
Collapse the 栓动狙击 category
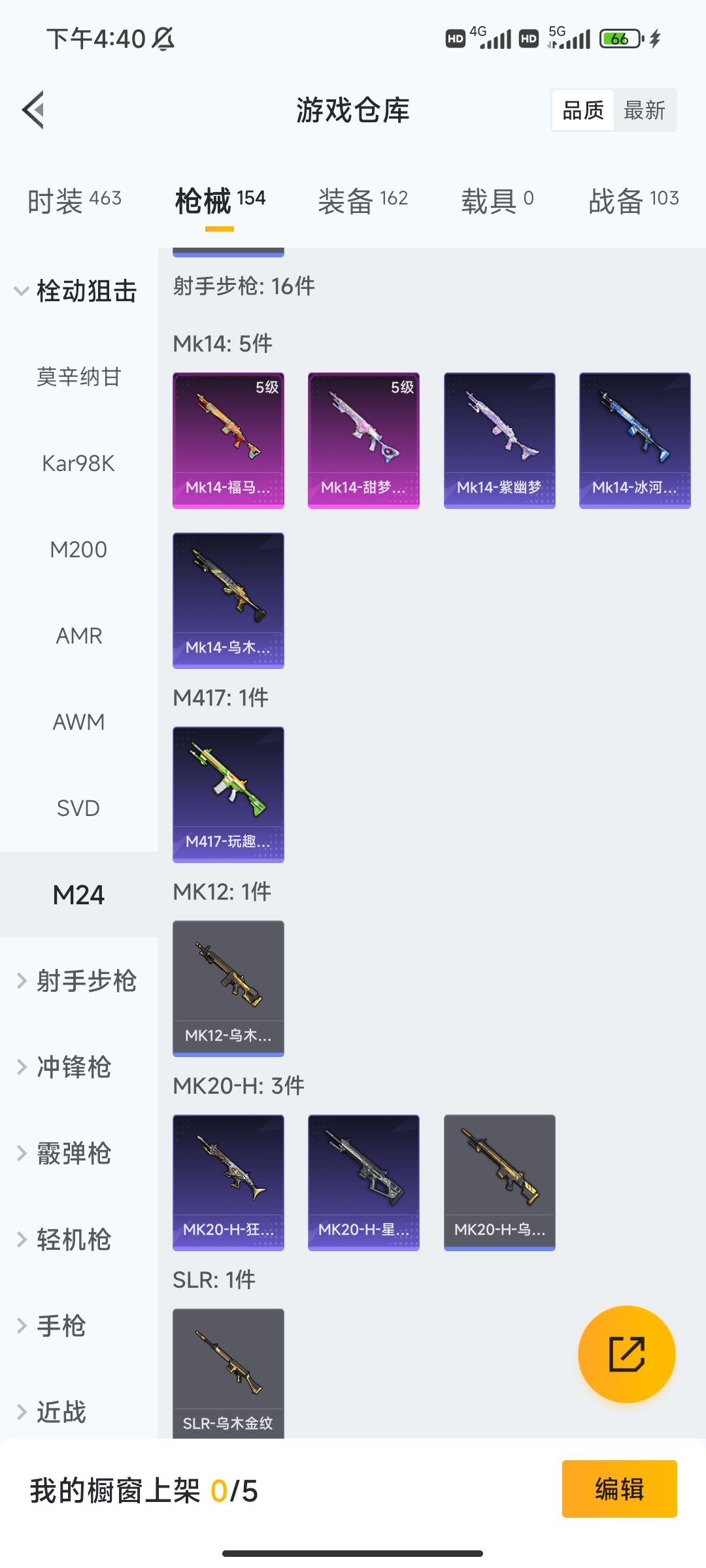tap(76, 291)
